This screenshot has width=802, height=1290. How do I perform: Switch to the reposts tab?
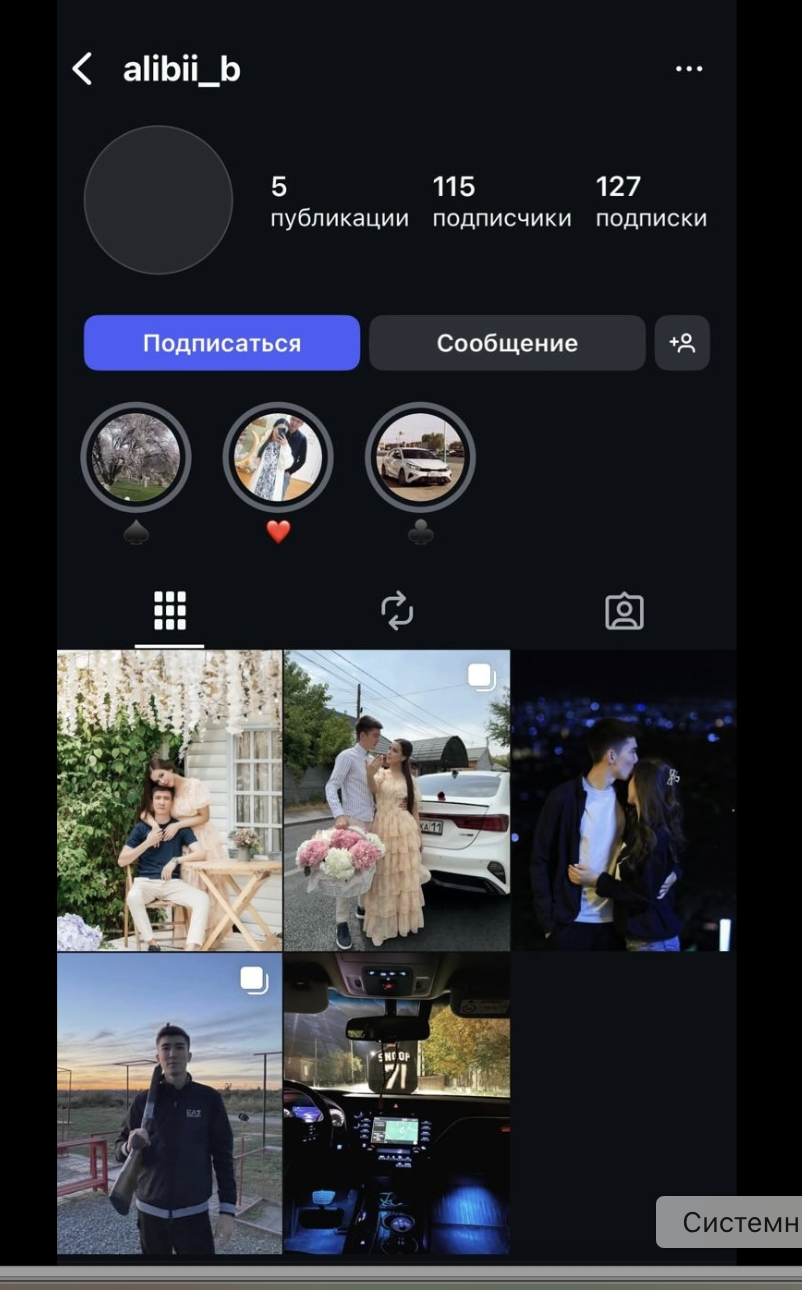tap(397, 610)
